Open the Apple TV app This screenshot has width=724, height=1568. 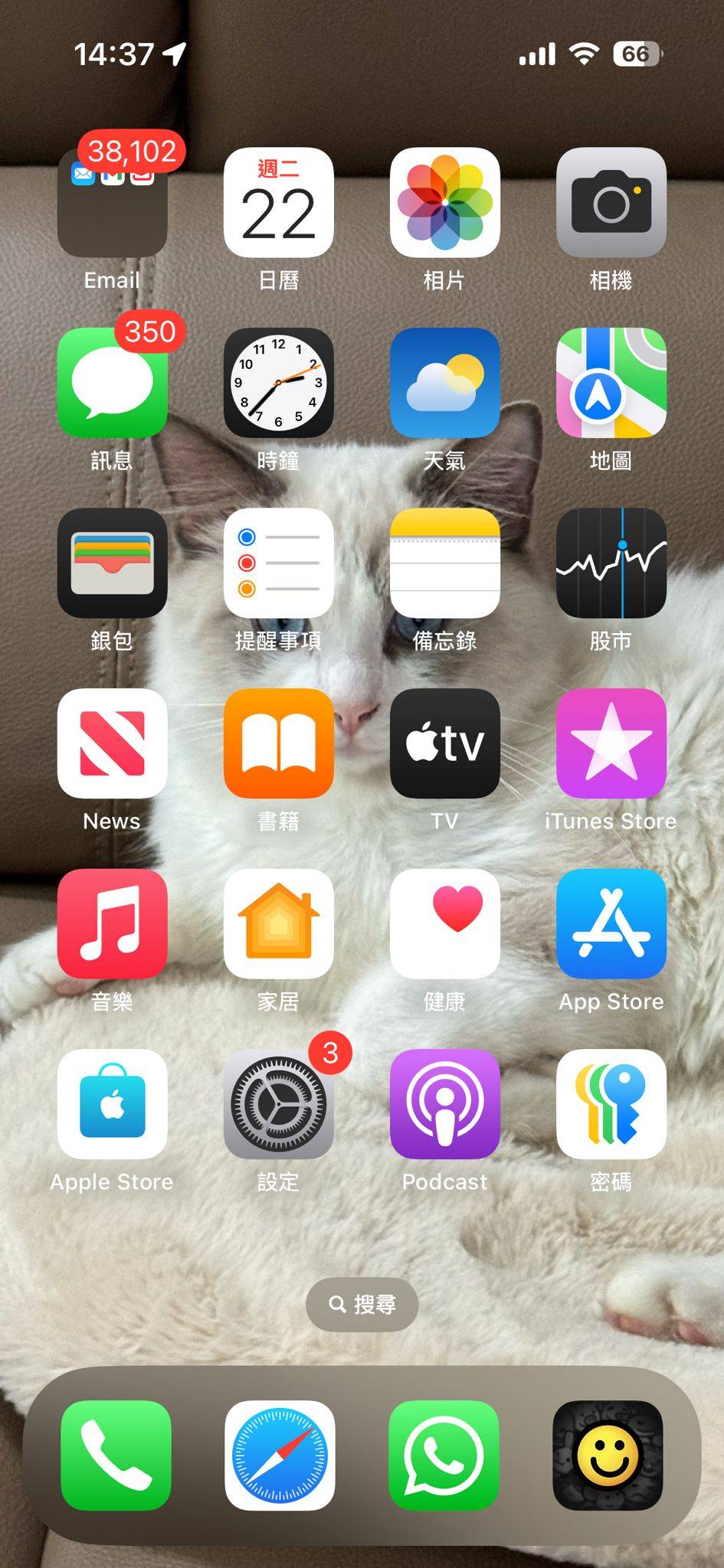(444, 743)
